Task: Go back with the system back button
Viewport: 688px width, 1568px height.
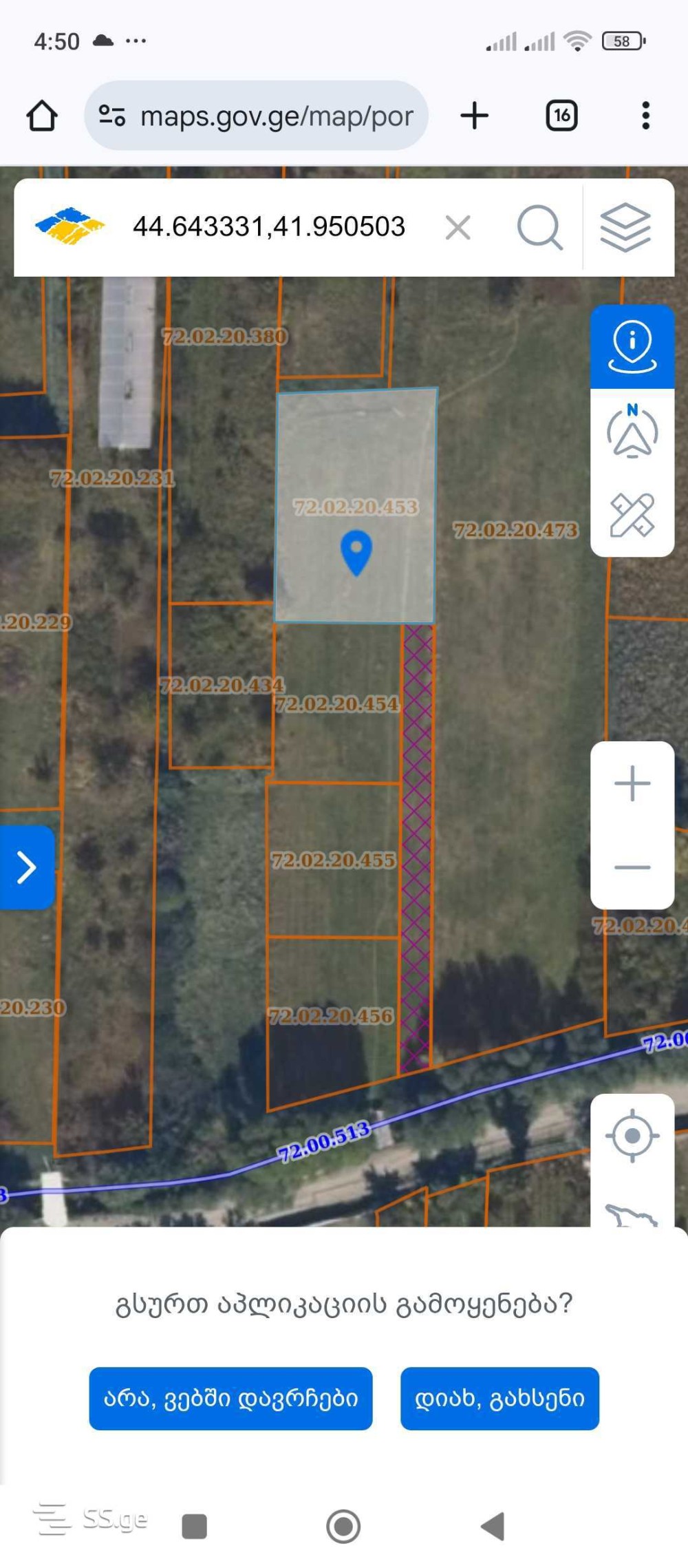Action: point(493,1526)
